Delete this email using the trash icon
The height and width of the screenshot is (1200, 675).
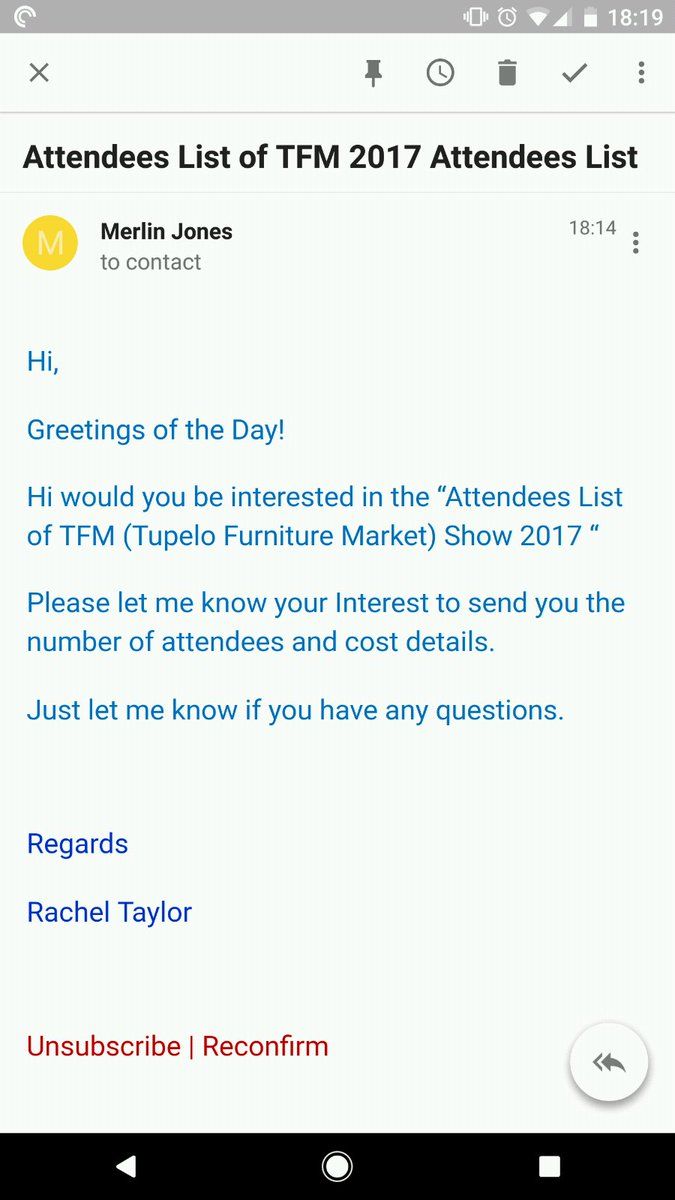(x=507, y=72)
